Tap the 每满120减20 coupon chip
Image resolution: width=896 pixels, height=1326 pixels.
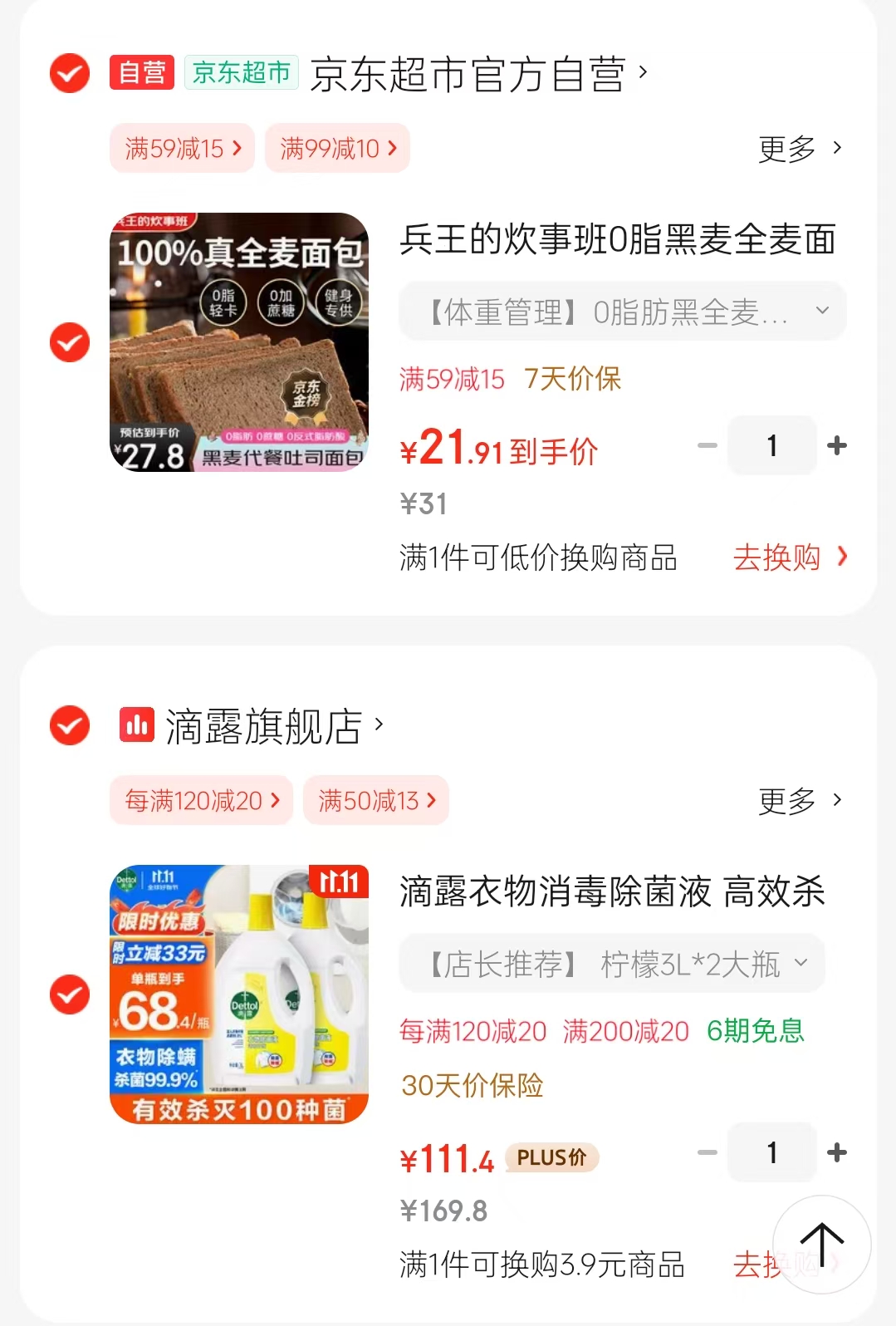point(201,801)
